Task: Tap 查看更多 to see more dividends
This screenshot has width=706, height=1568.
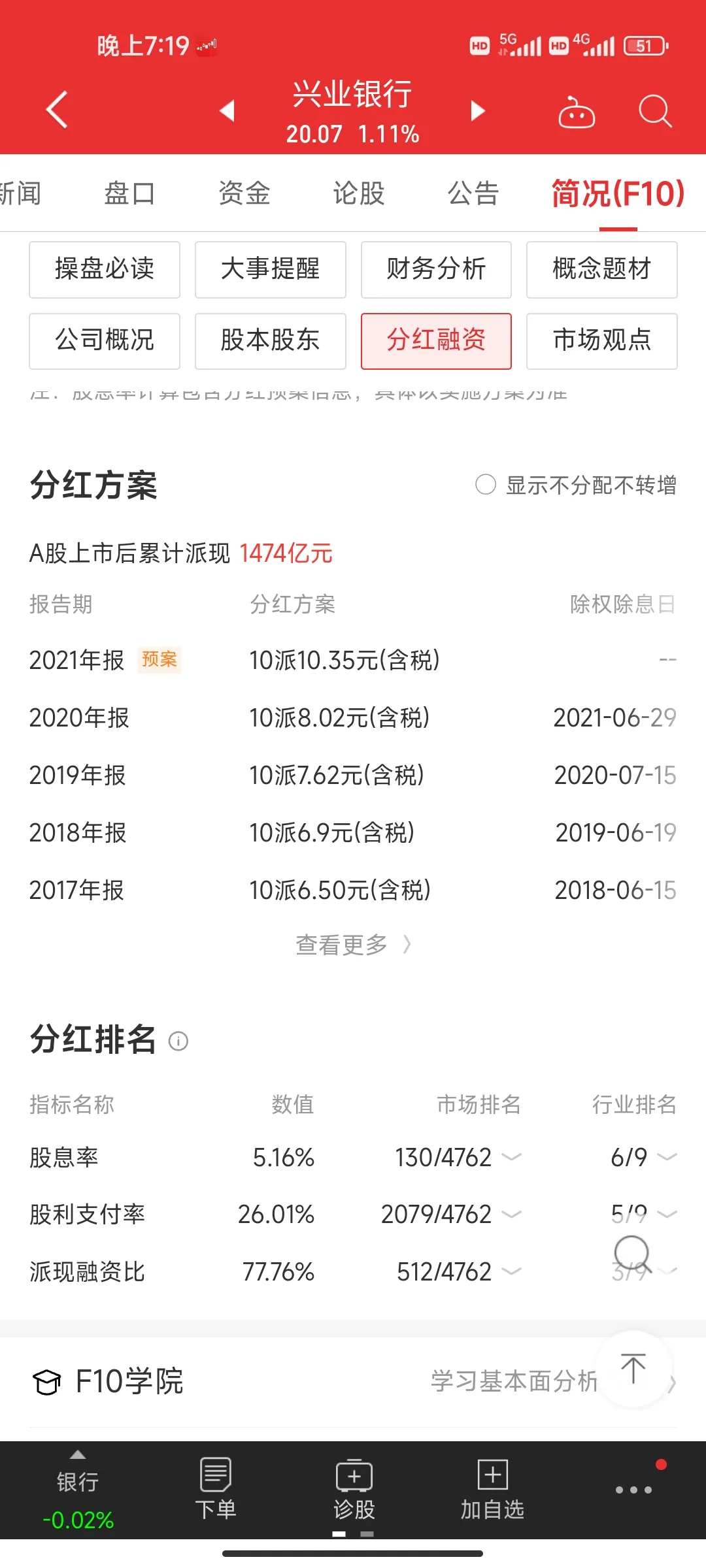Action: click(x=353, y=945)
